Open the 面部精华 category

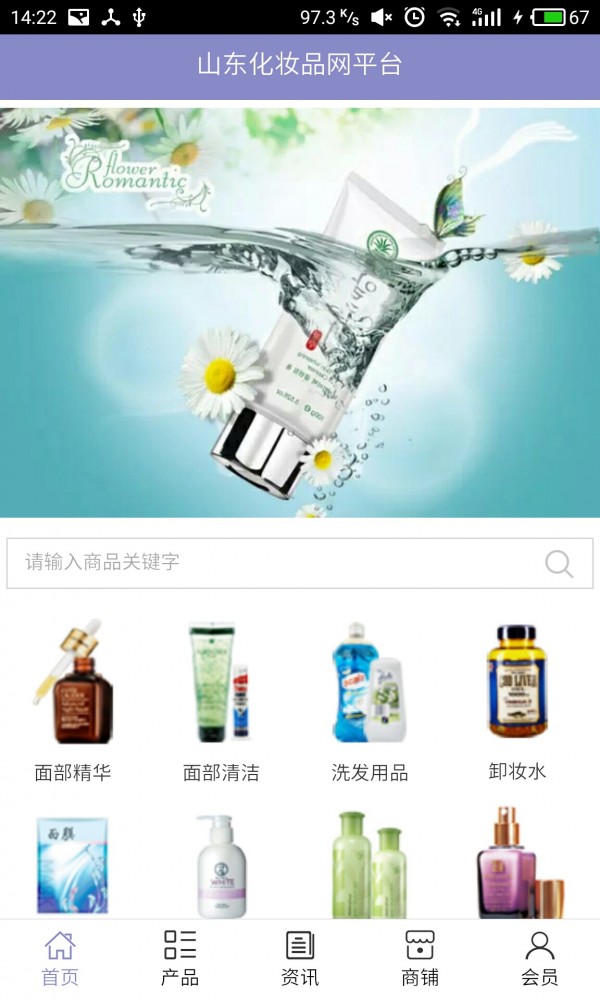(73, 700)
